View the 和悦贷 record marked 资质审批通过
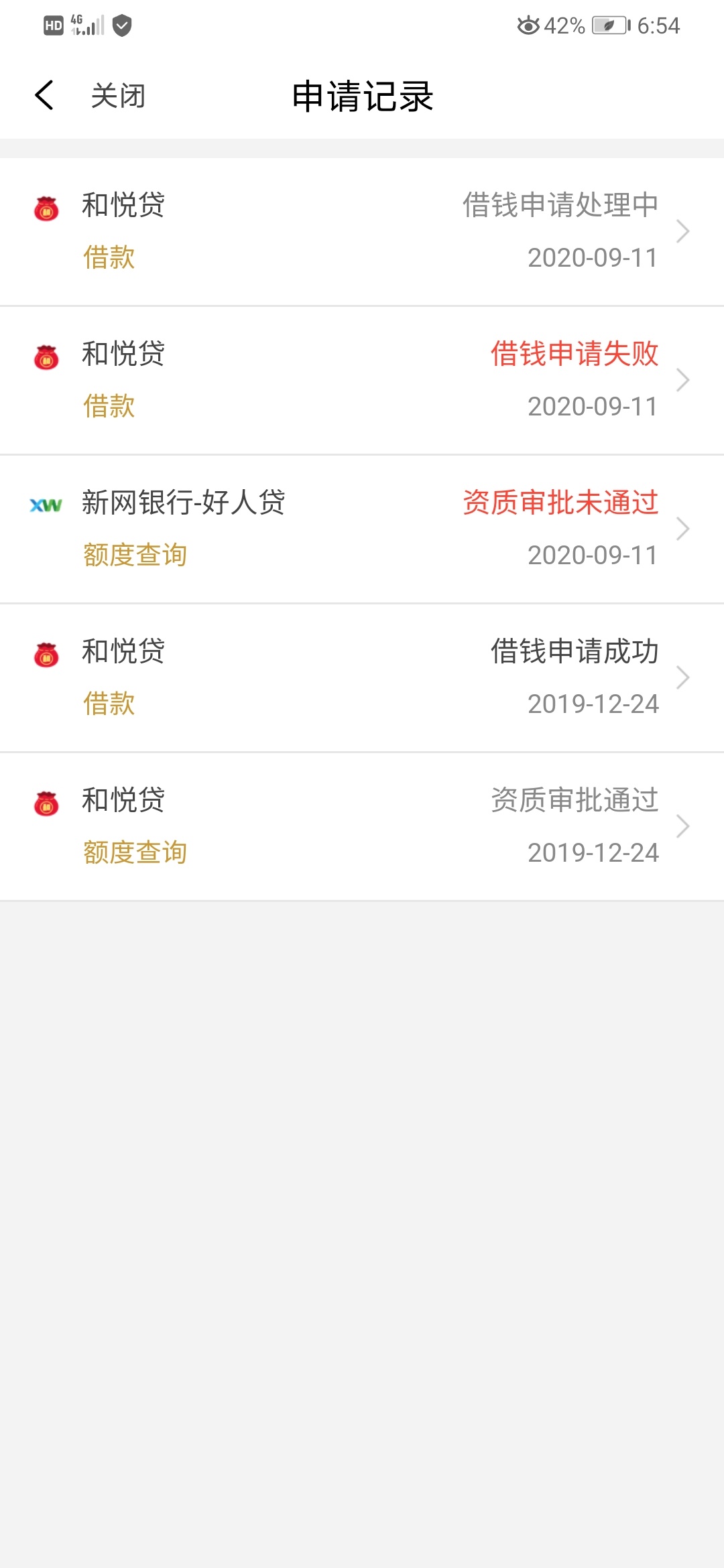The height and width of the screenshot is (1568, 724). point(362,827)
